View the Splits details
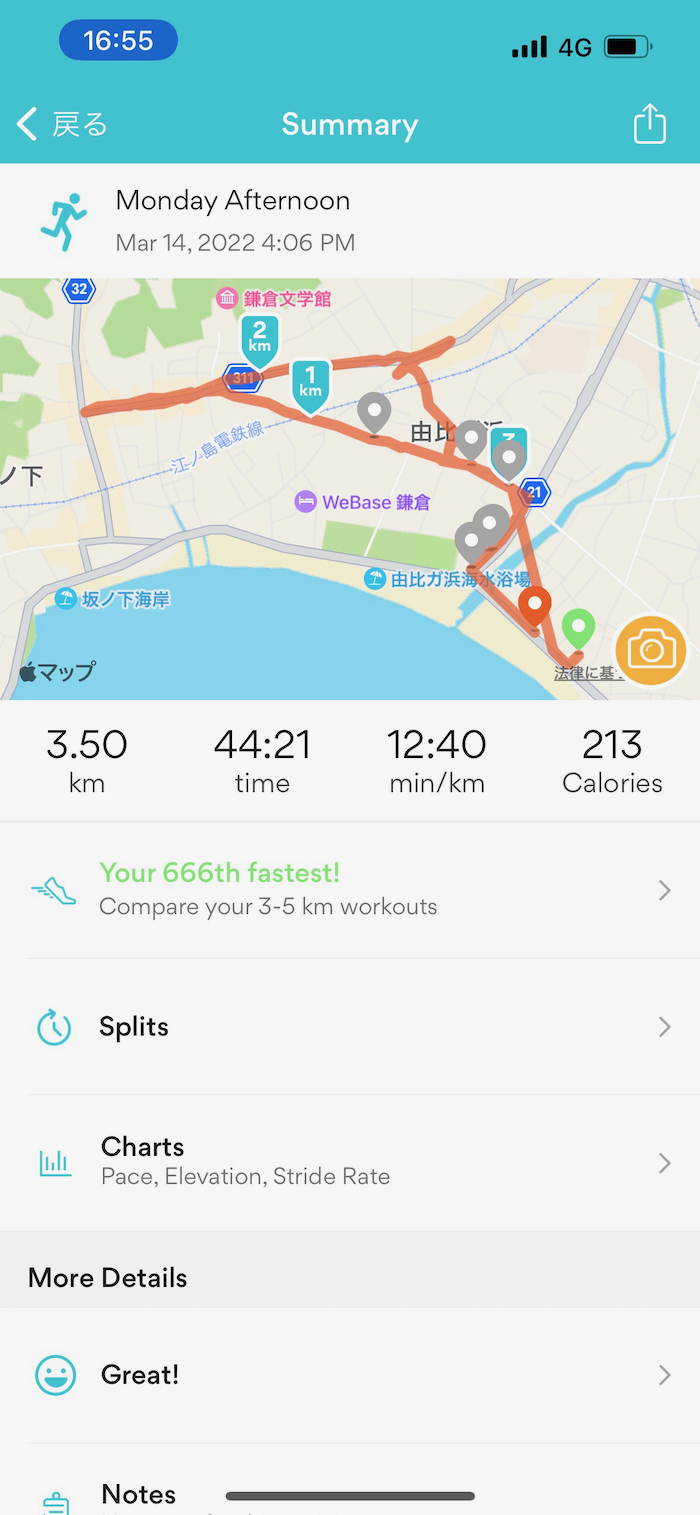This screenshot has height=1515, width=700. tap(350, 1027)
